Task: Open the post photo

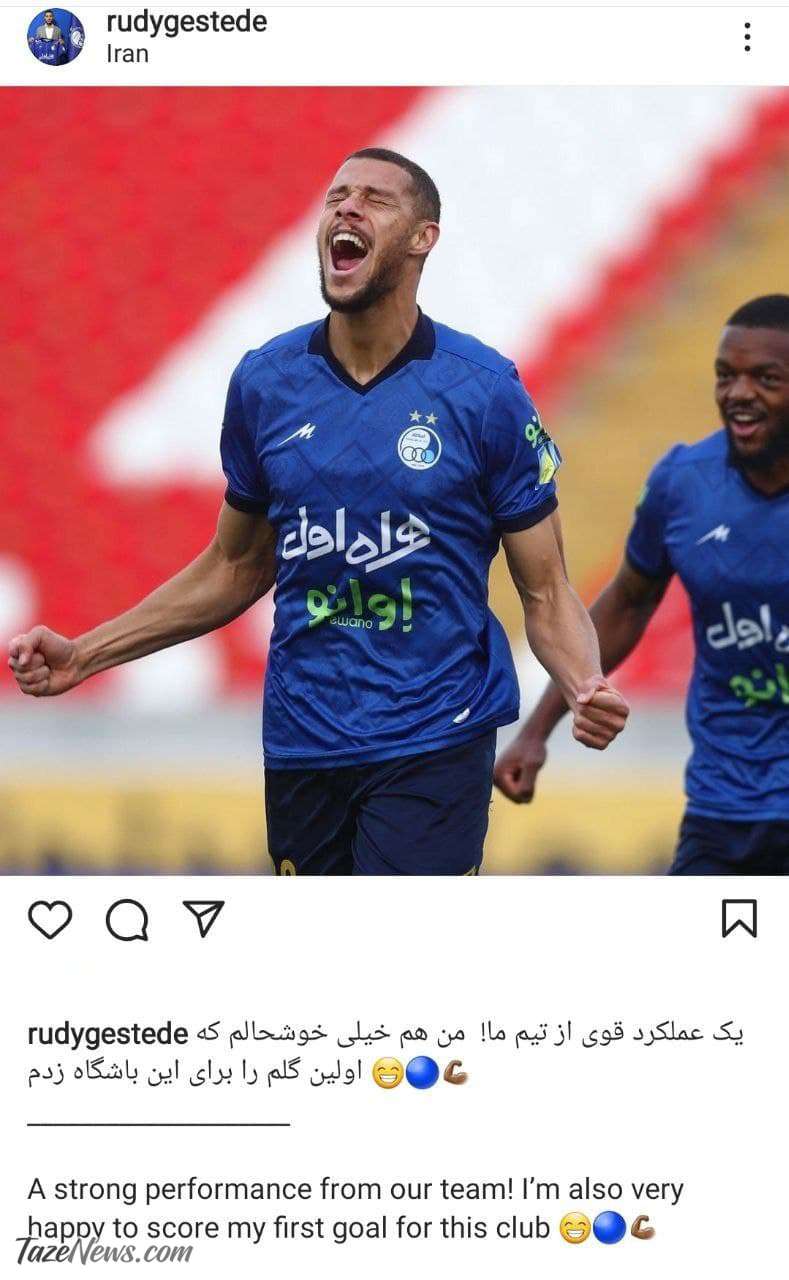Action: (x=394, y=480)
